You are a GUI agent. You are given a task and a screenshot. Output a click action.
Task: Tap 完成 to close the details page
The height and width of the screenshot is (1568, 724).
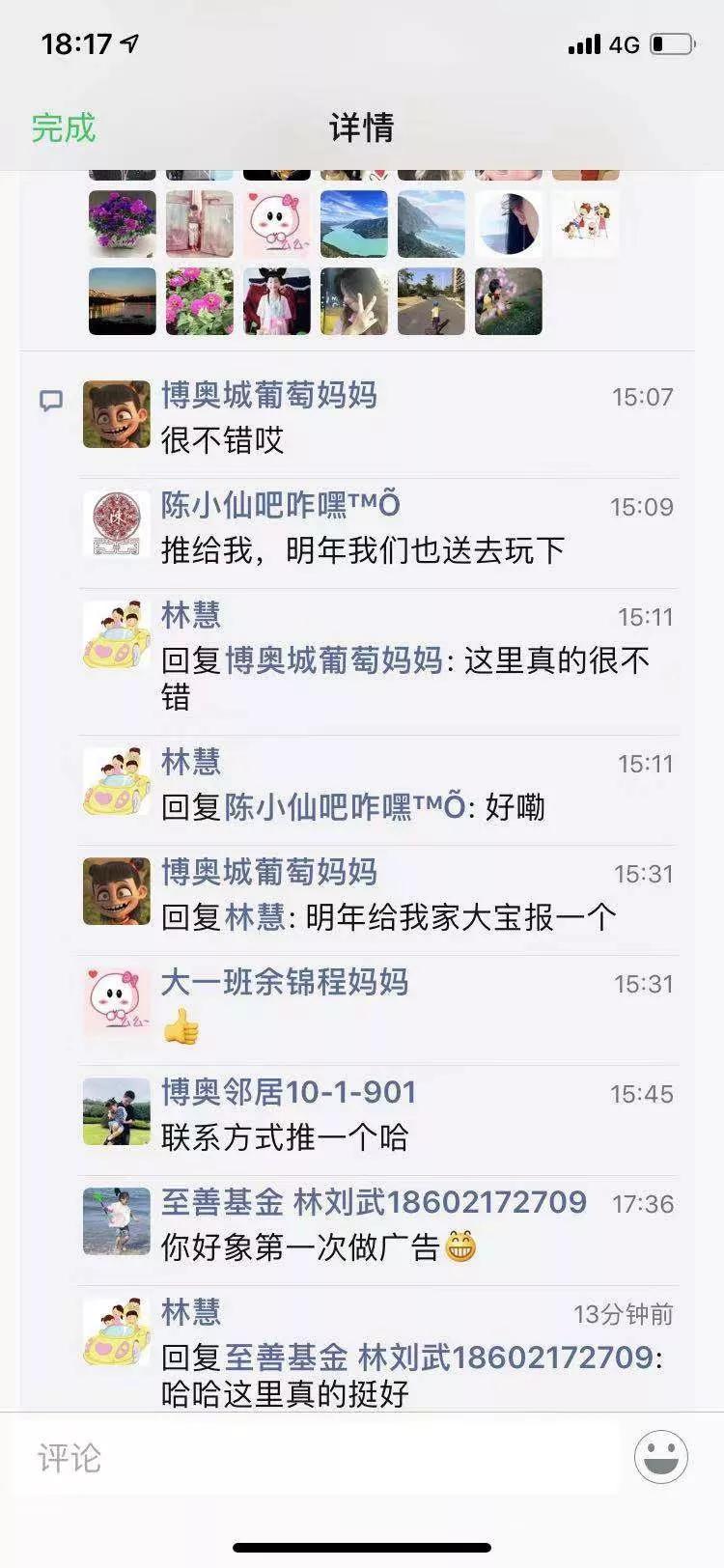(64, 127)
